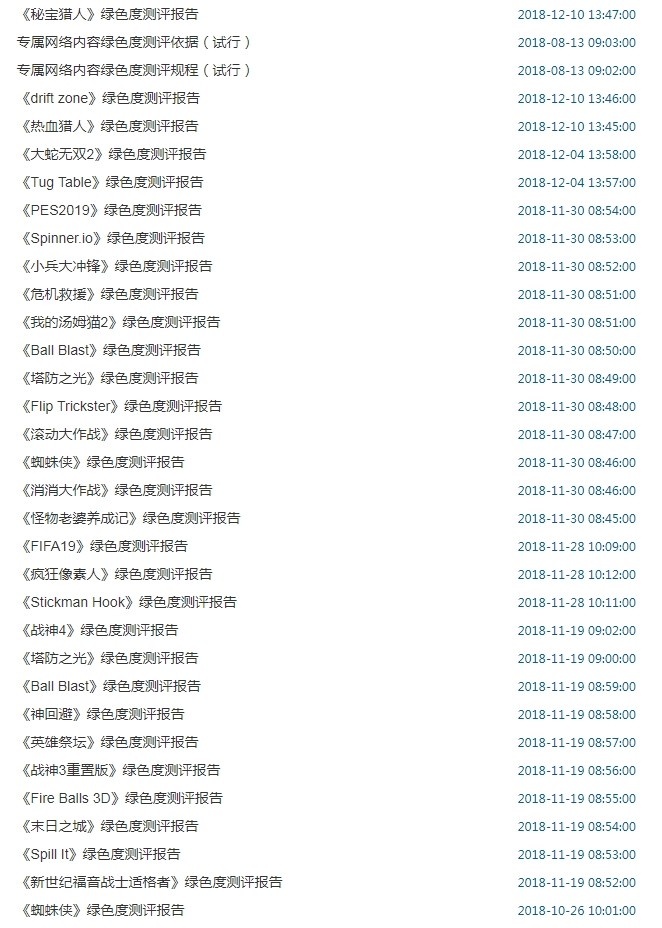Open 专属网络内容绿色度测评依据（试行）

pos(134,42)
